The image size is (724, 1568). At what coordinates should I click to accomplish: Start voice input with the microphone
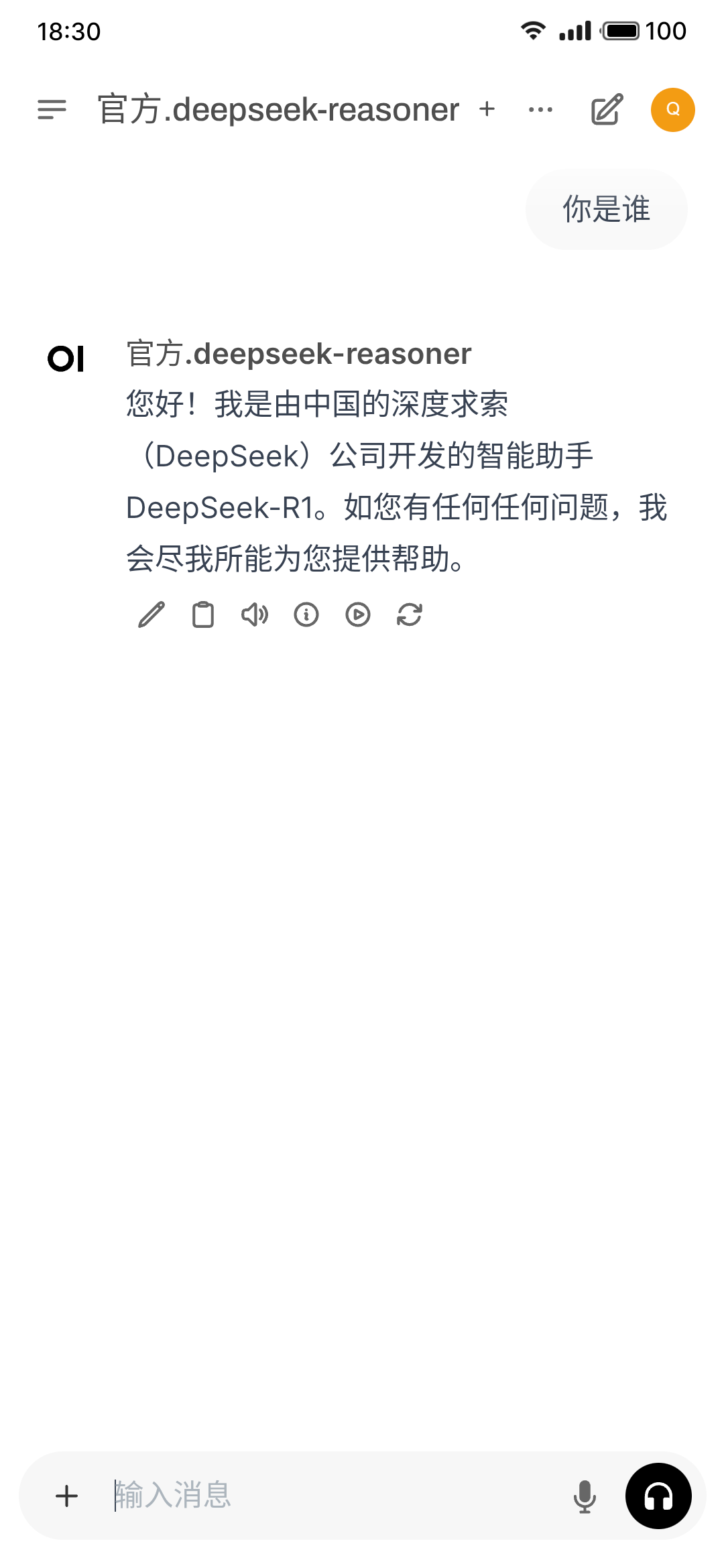(585, 1496)
